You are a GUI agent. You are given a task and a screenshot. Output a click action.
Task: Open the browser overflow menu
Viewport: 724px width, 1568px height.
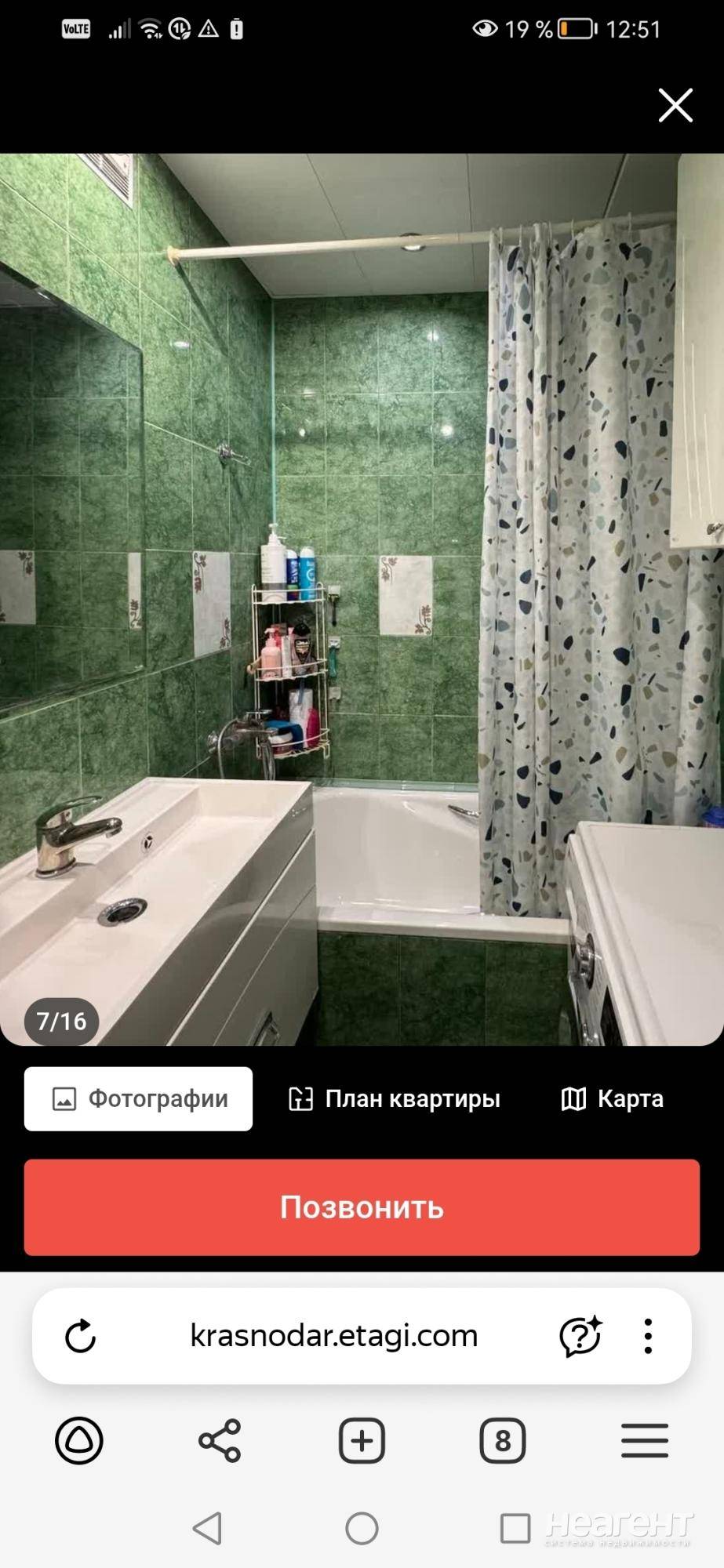[x=648, y=1336]
